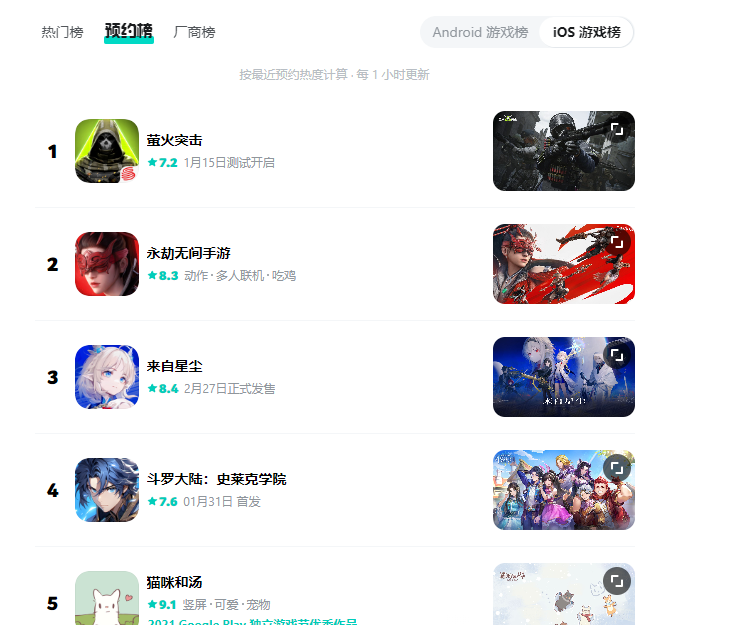The image size is (736, 625).
Task: Open the 来自星尘 listing
Action: [174, 366]
